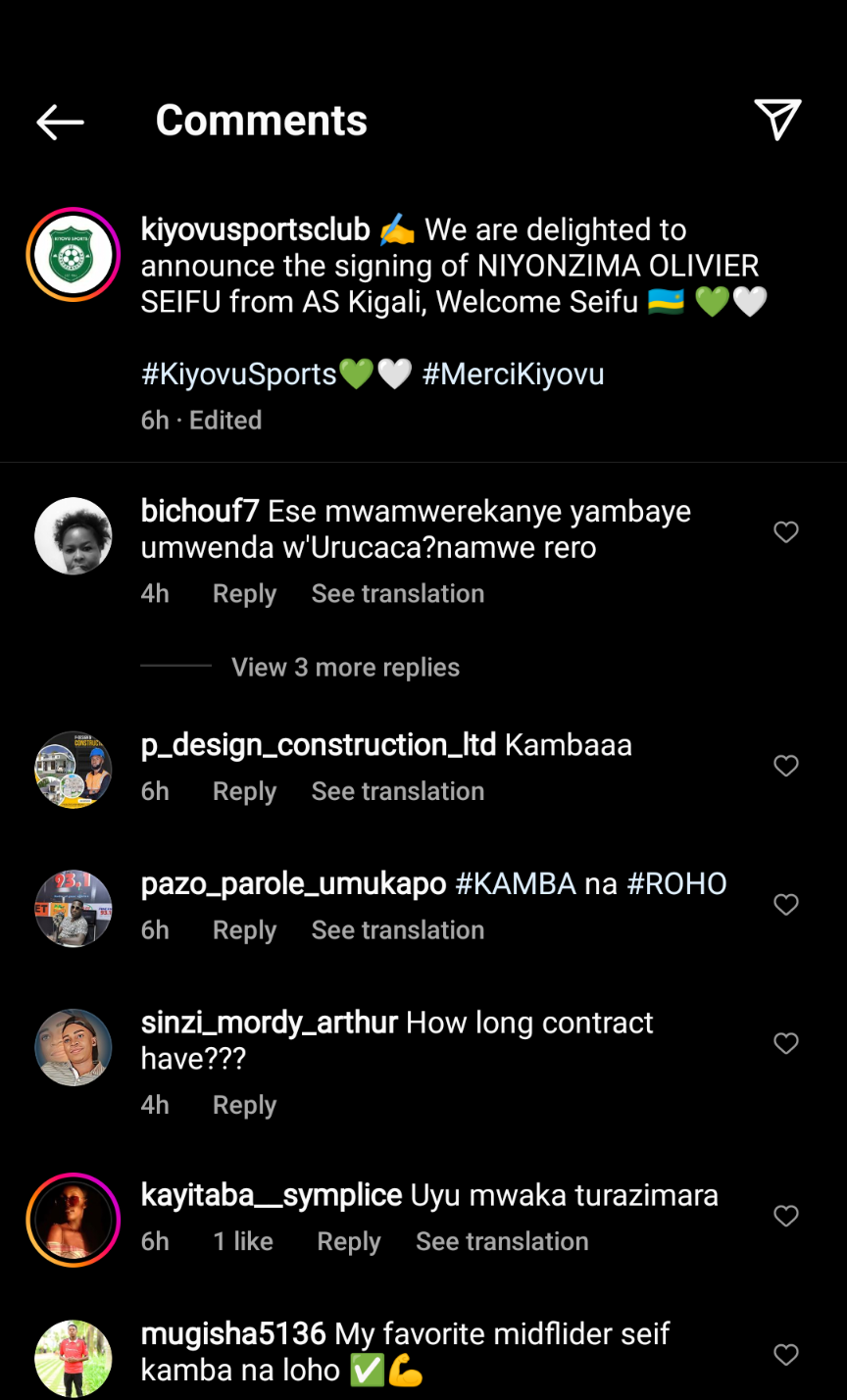Like p_design_construction_ltd's comment

[x=786, y=766]
